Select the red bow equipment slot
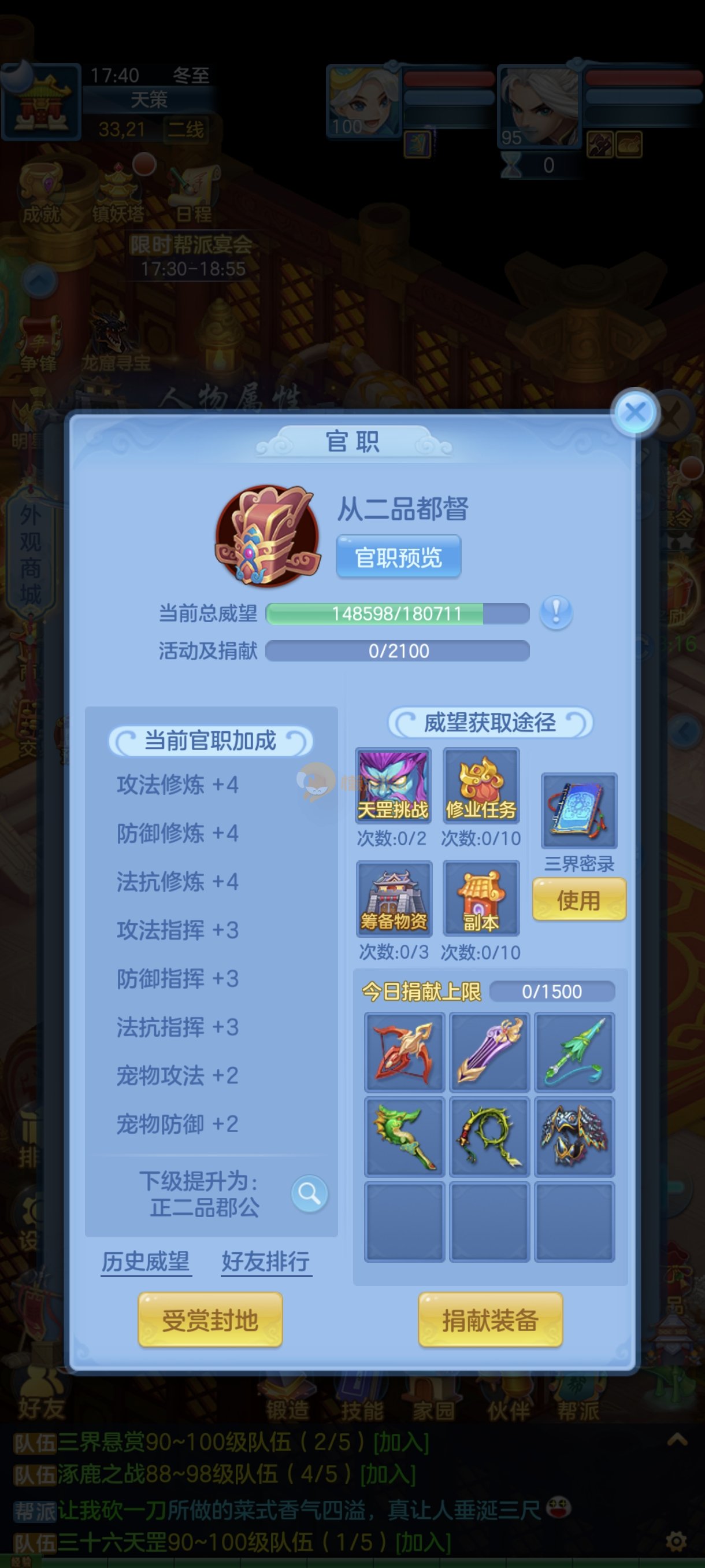Viewport: 705px width, 1568px height. click(404, 1052)
